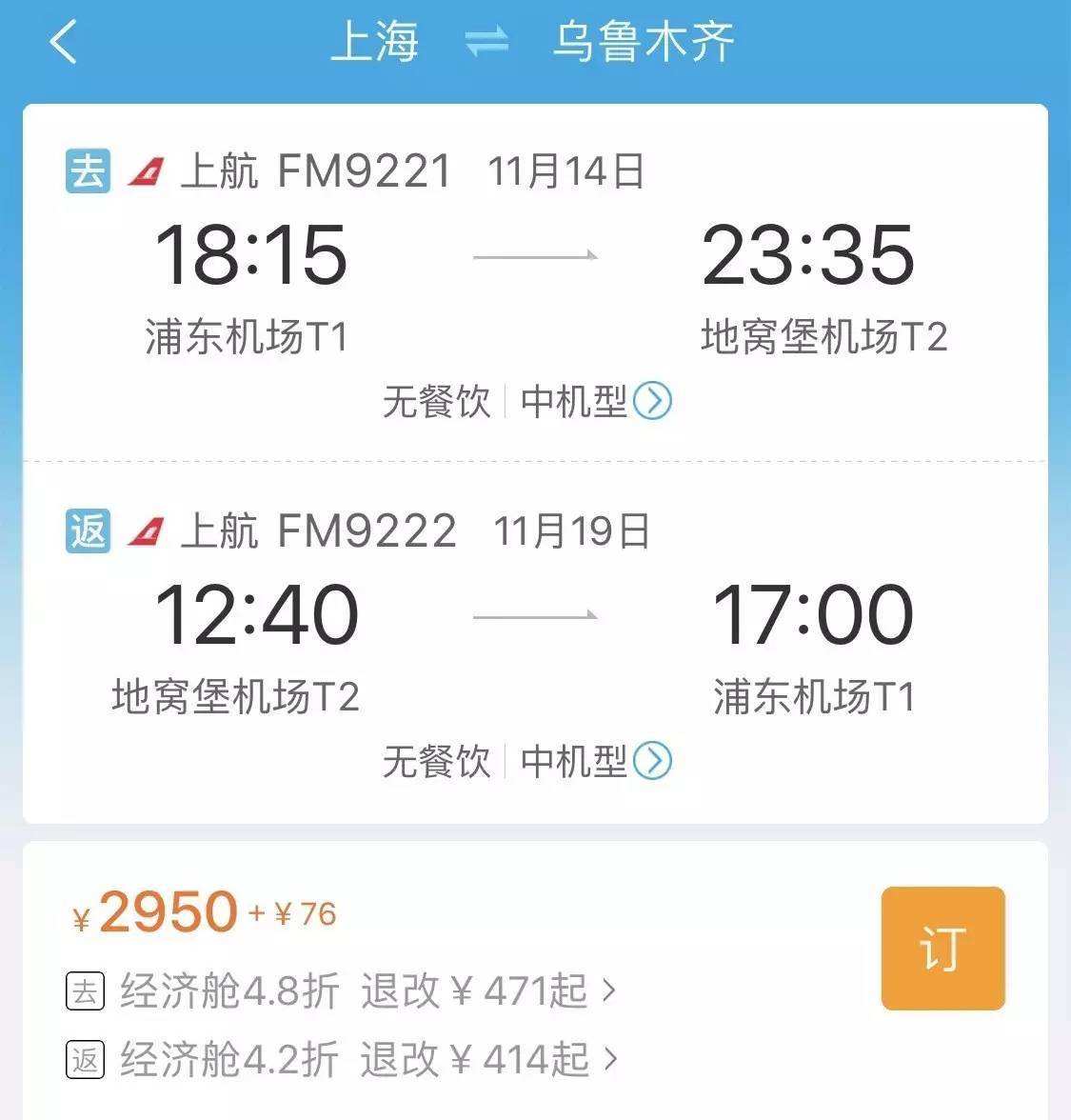This screenshot has height=1120, width=1071.
Task: Select the 乌鲁木齐 city label in header
Action: [x=645, y=40]
